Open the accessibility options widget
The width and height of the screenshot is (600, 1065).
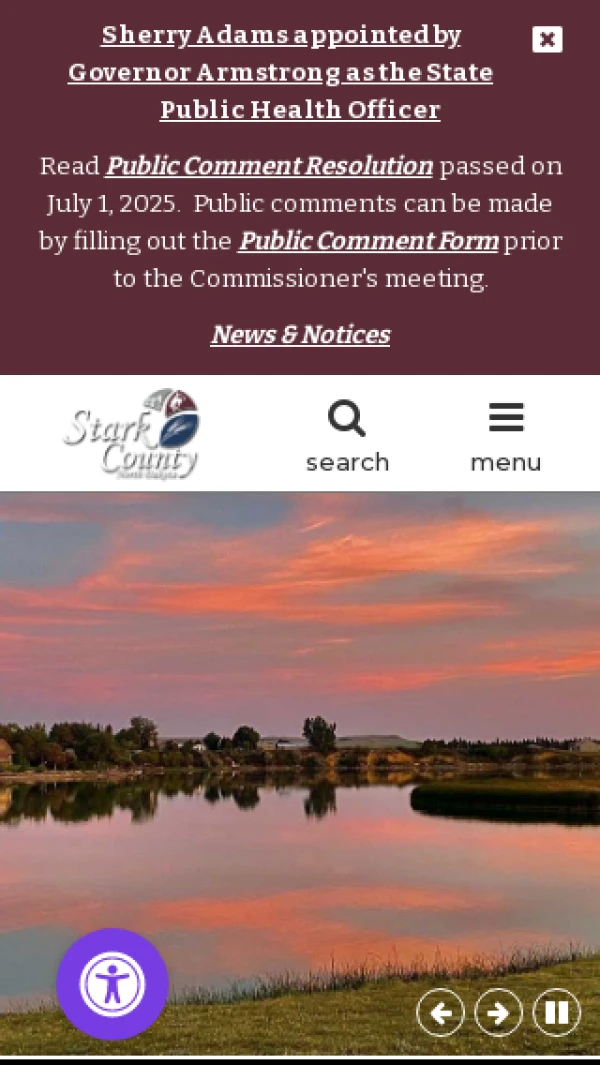click(113, 984)
